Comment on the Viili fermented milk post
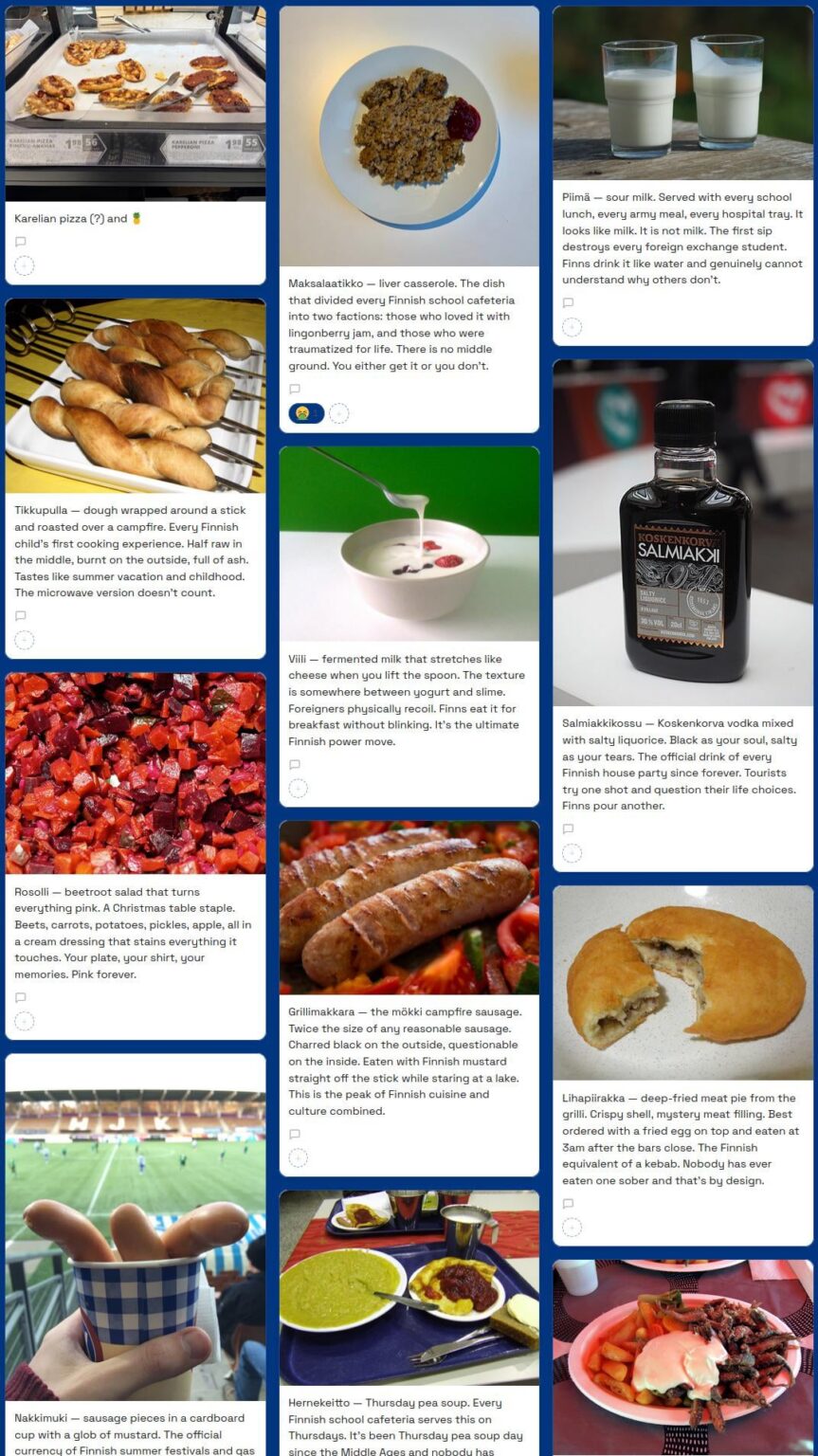The height and width of the screenshot is (1456, 818). point(294,764)
